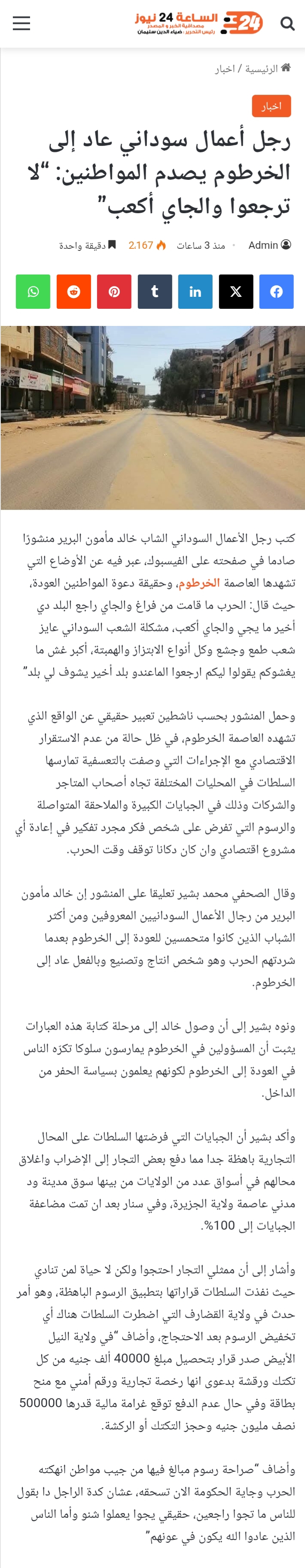
Task: Open the اخبار breadcrumb link
Action: click(x=225, y=69)
